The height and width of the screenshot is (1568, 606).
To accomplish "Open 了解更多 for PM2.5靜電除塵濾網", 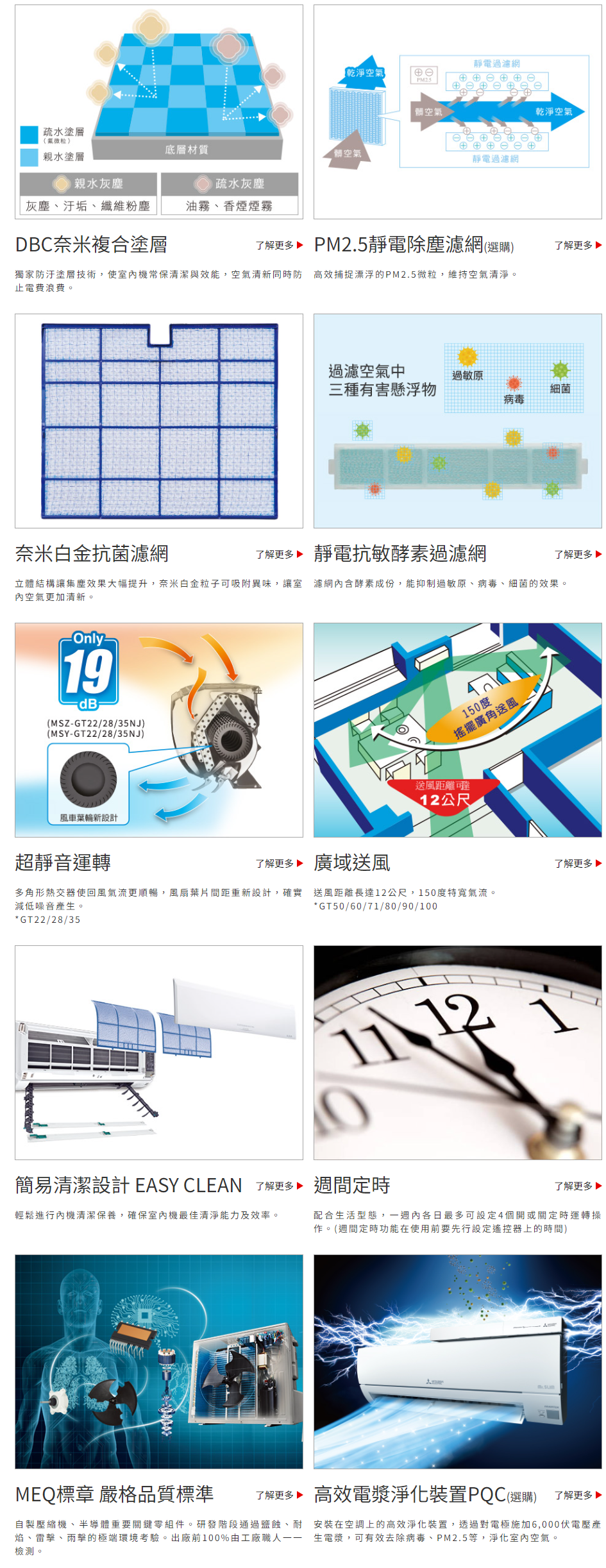I will coord(577,245).
